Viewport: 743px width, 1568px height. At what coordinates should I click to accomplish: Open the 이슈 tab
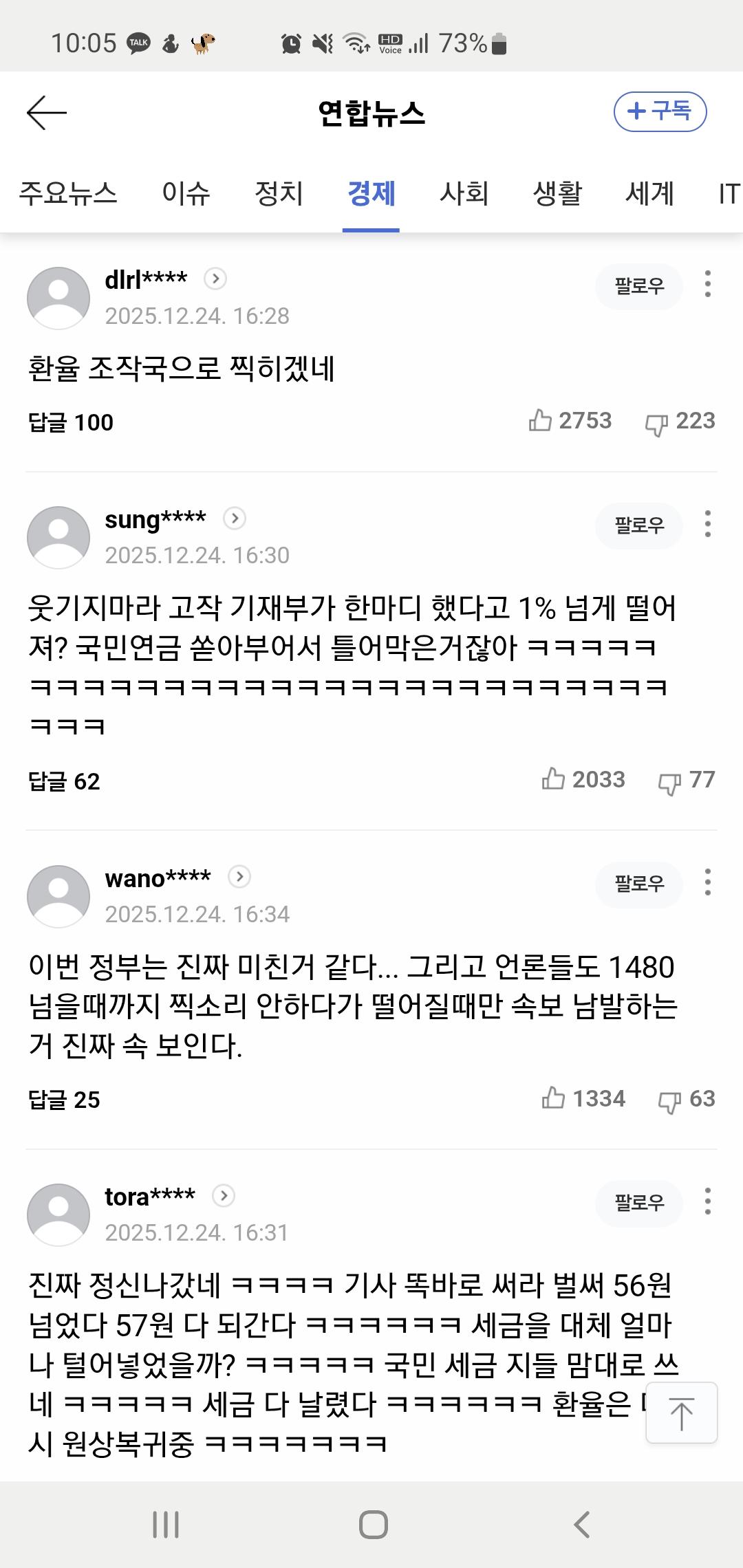[x=186, y=193]
